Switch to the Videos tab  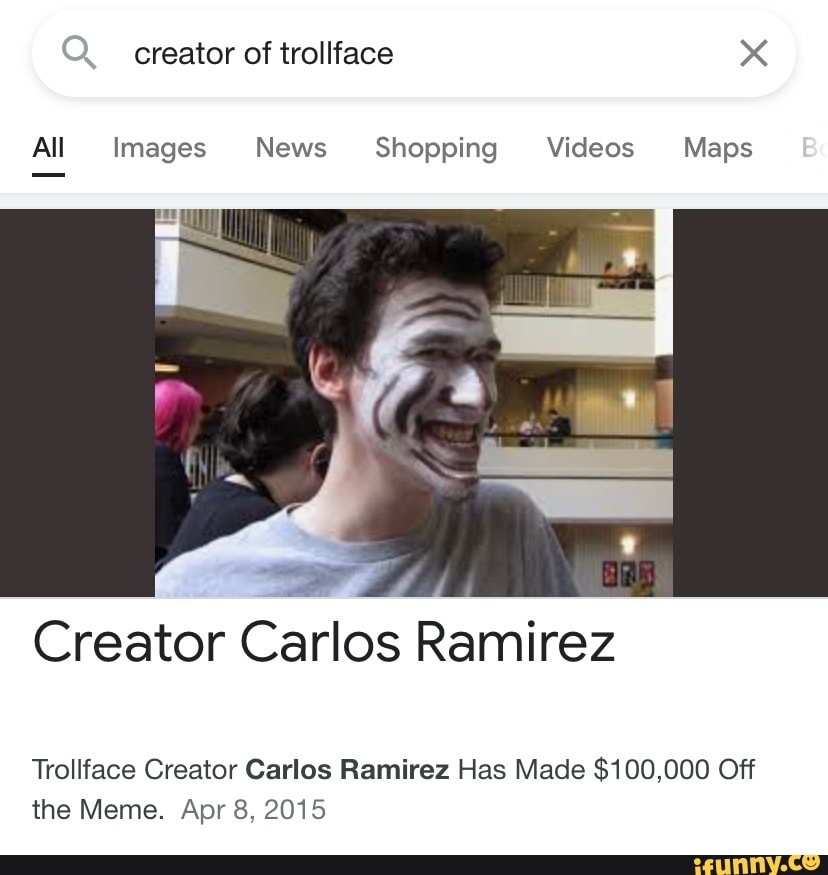(x=589, y=148)
